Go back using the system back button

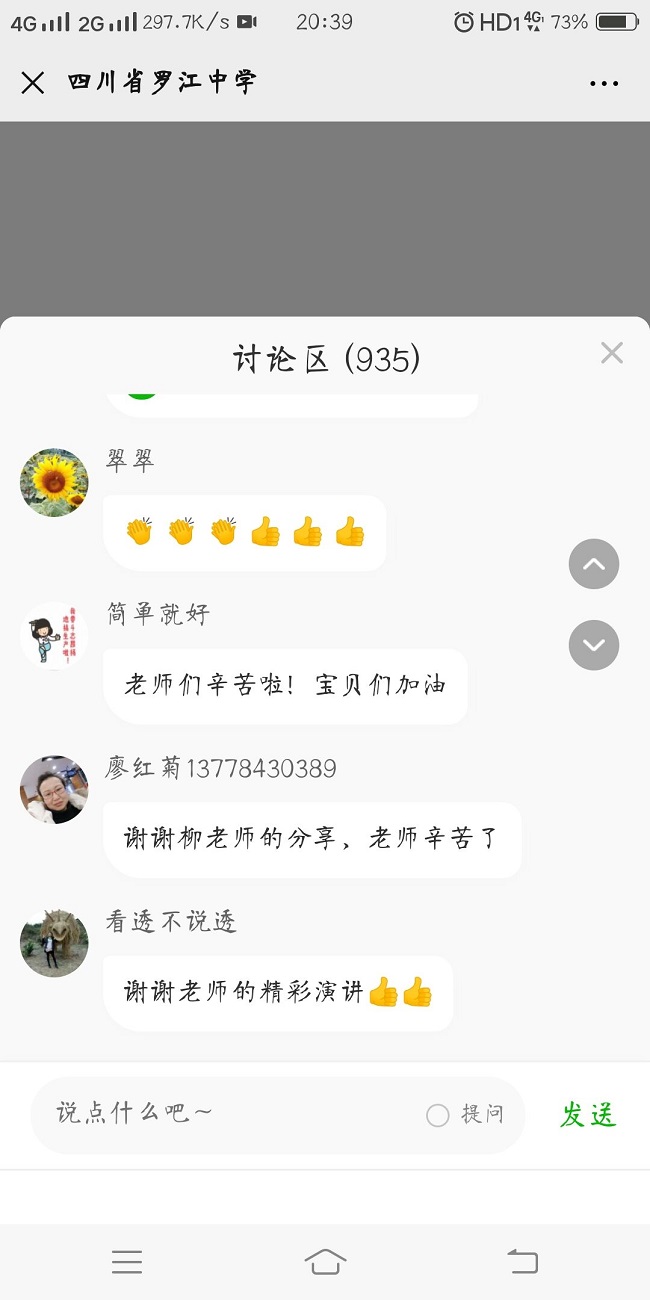click(x=523, y=1262)
